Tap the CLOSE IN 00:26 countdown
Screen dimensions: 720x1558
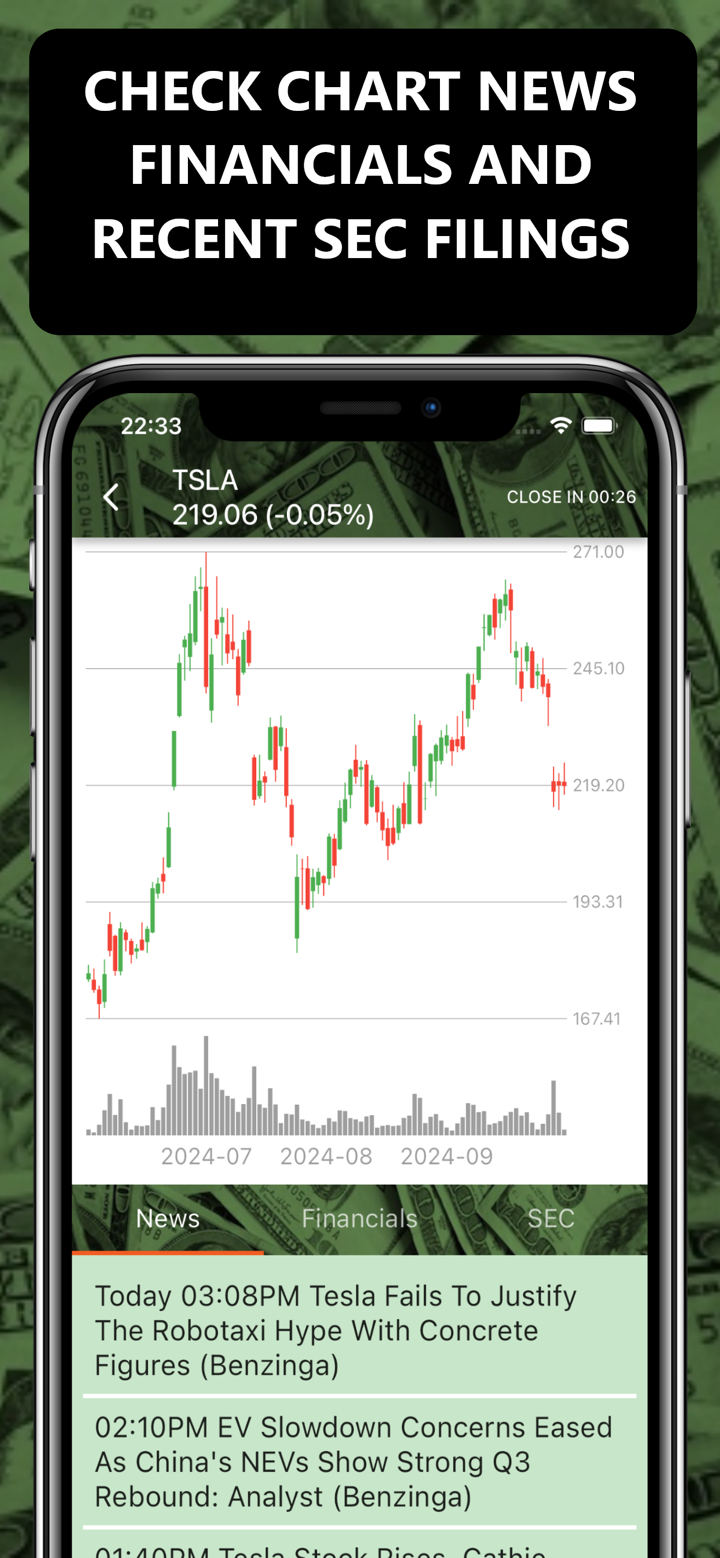573,496
